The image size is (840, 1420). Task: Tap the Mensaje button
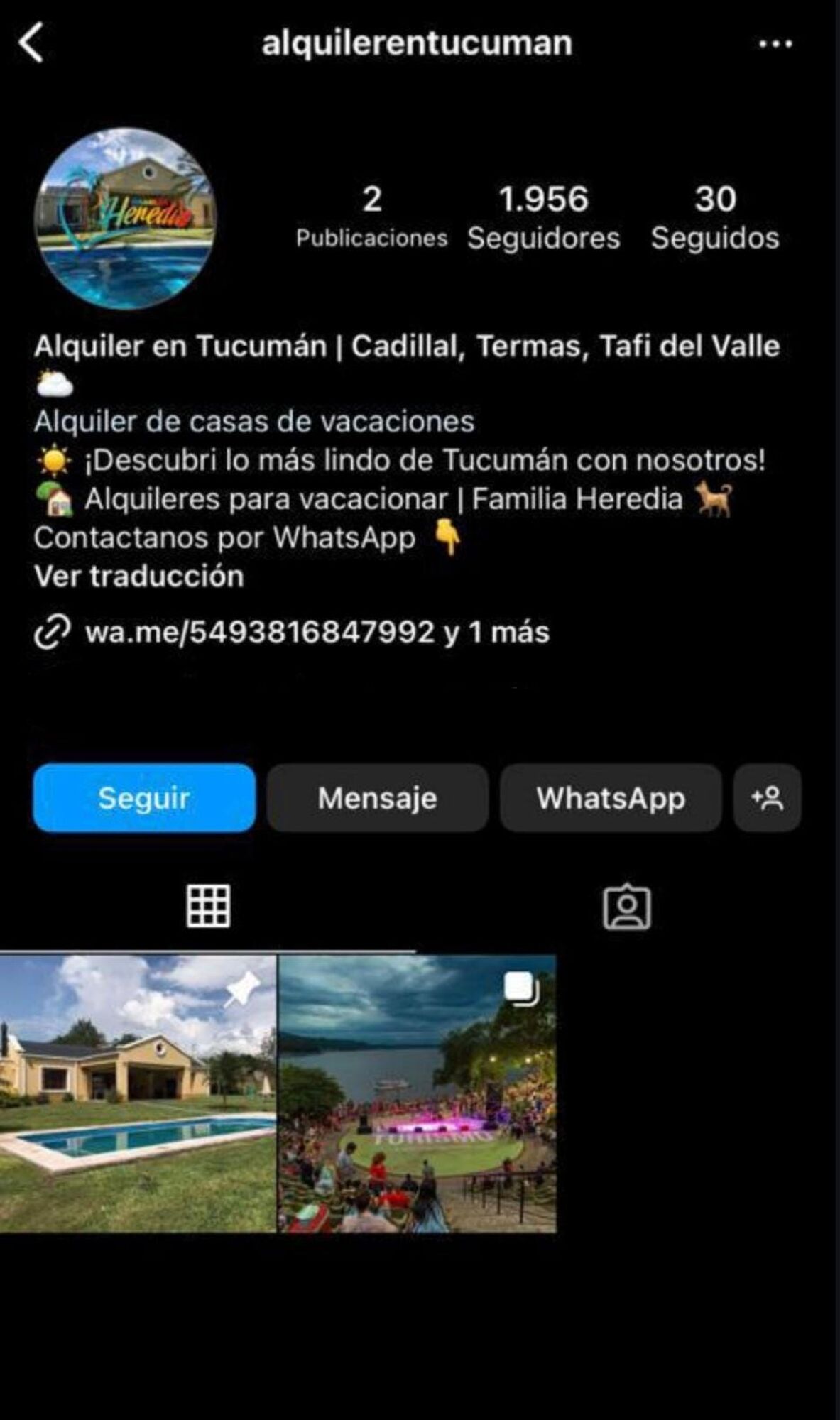coord(378,798)
